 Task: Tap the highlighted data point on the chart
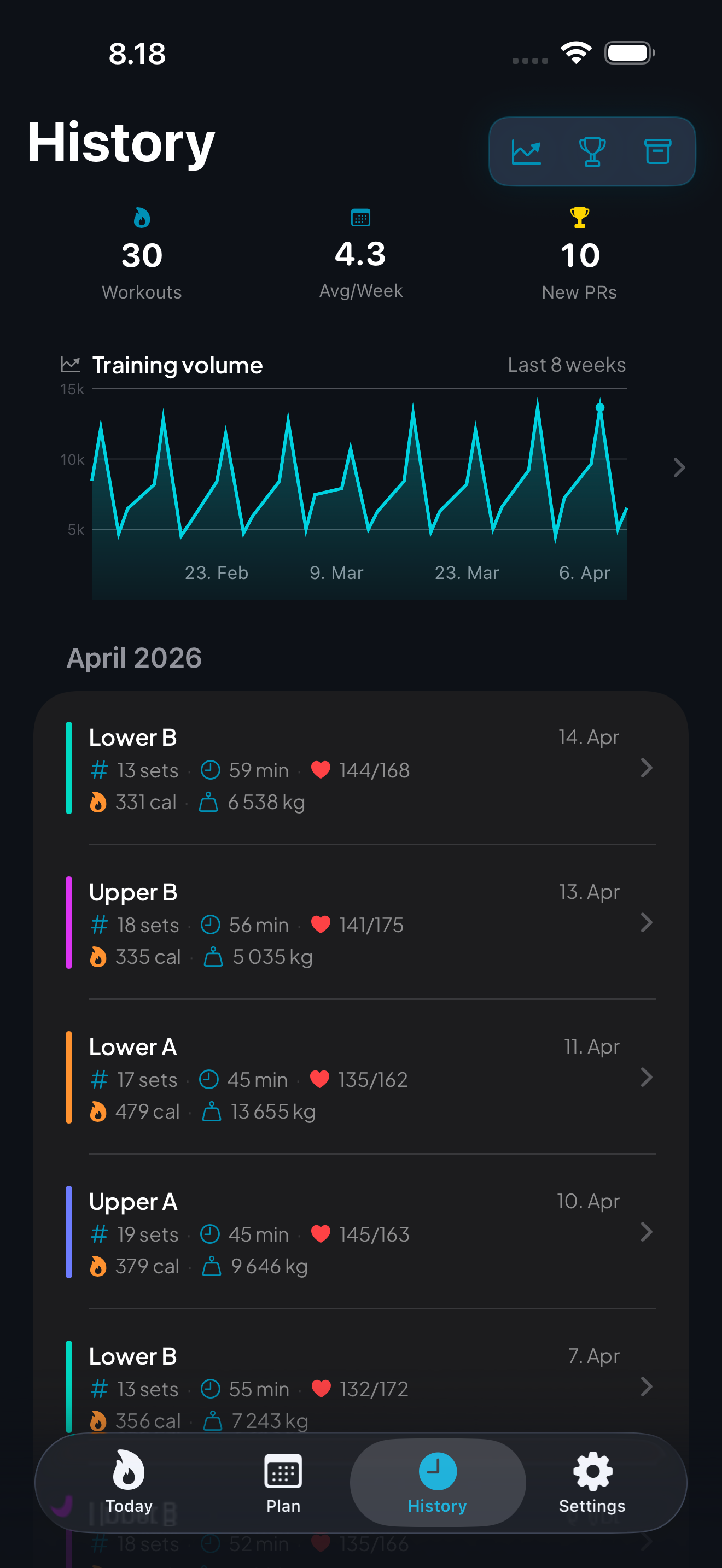(x=600, y=407)
